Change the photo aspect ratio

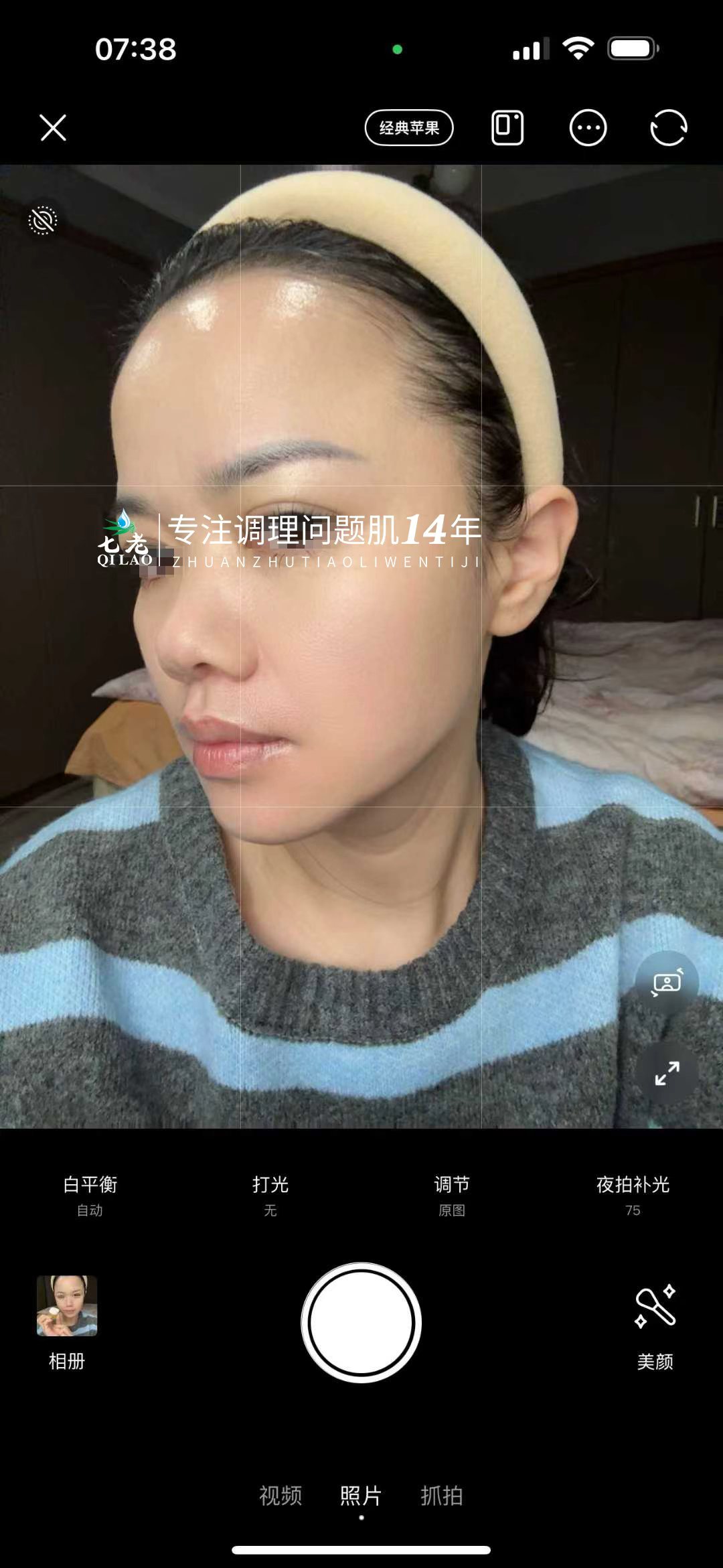507,127
